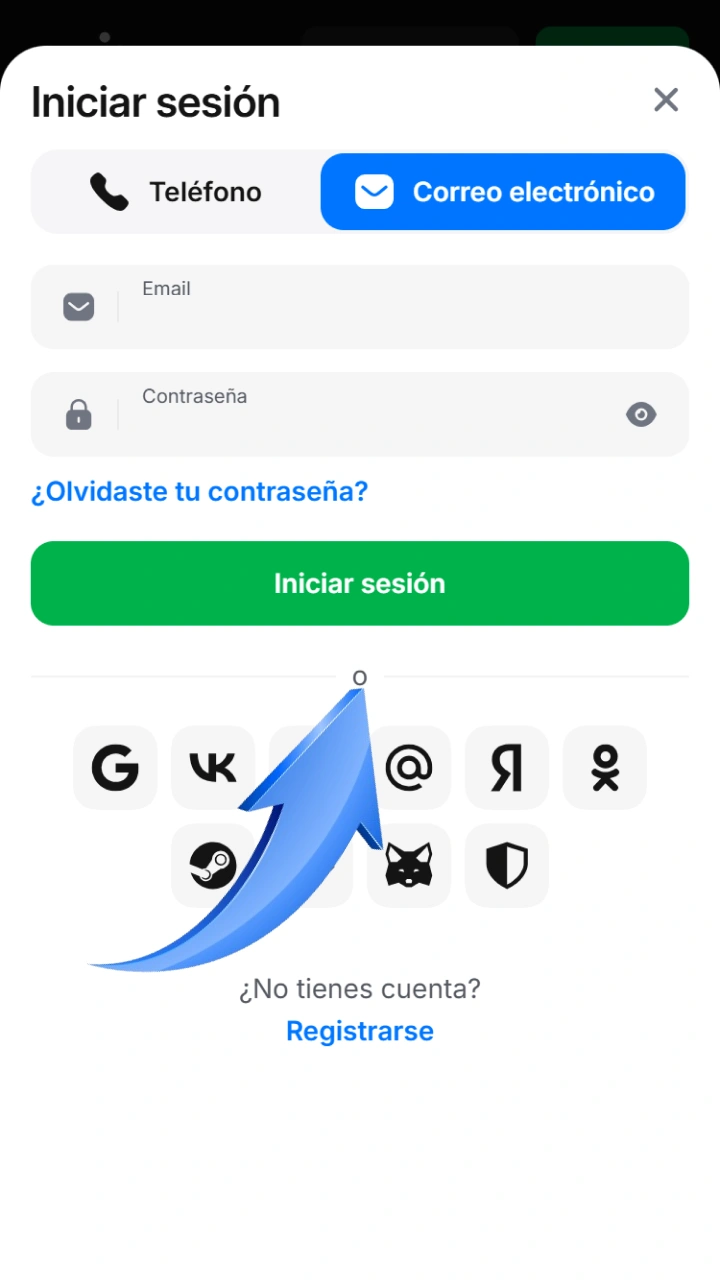Viewport: 720px width, 1280px height.
Task: Open the Registrarse link
Action: 360,1031
